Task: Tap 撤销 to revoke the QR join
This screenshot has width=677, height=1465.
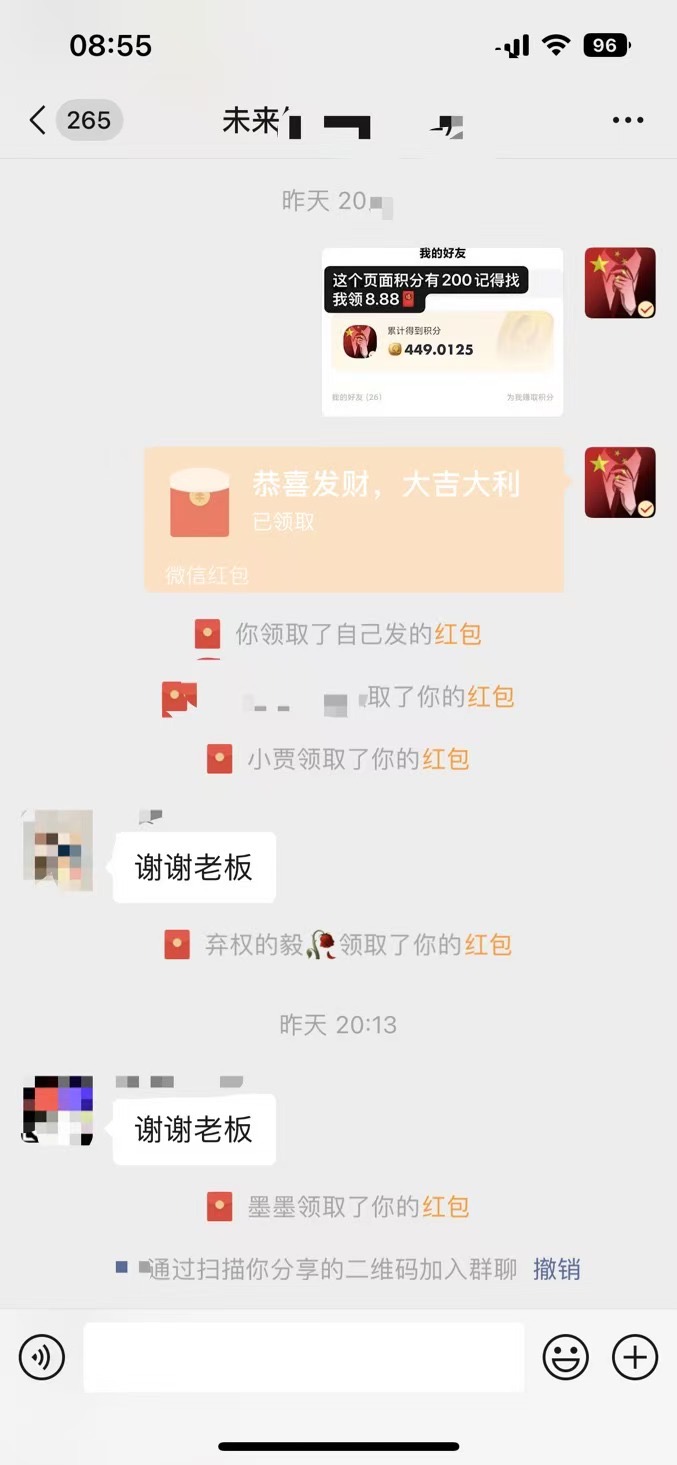Action: pyautogui.click(x=557, y=1269)
